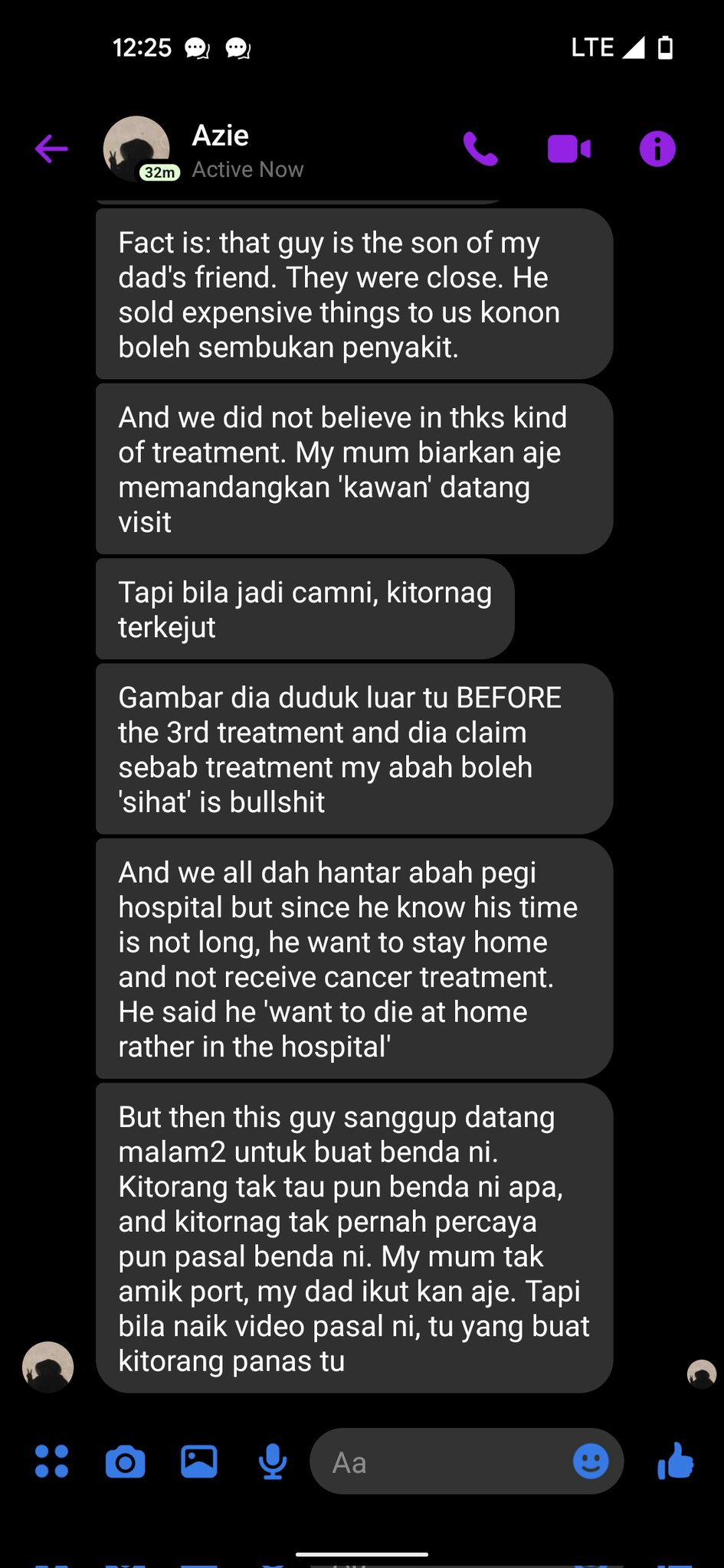Start a voice call with Azie
Image resolution: width=724 pixels, height=1568 pixels.
480,149
